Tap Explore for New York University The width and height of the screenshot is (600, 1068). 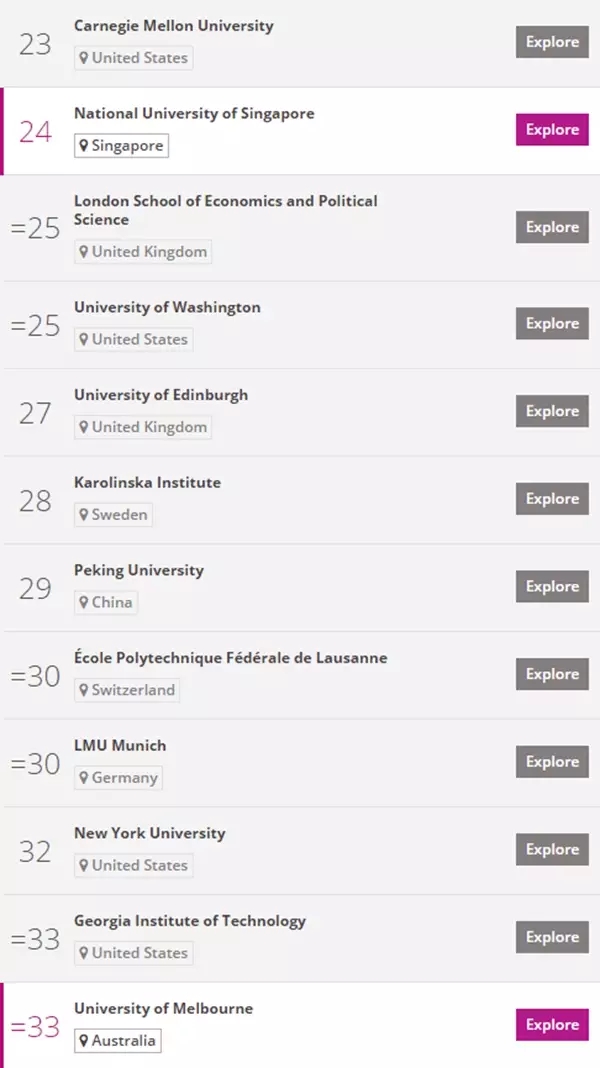(x=552, y=849)
